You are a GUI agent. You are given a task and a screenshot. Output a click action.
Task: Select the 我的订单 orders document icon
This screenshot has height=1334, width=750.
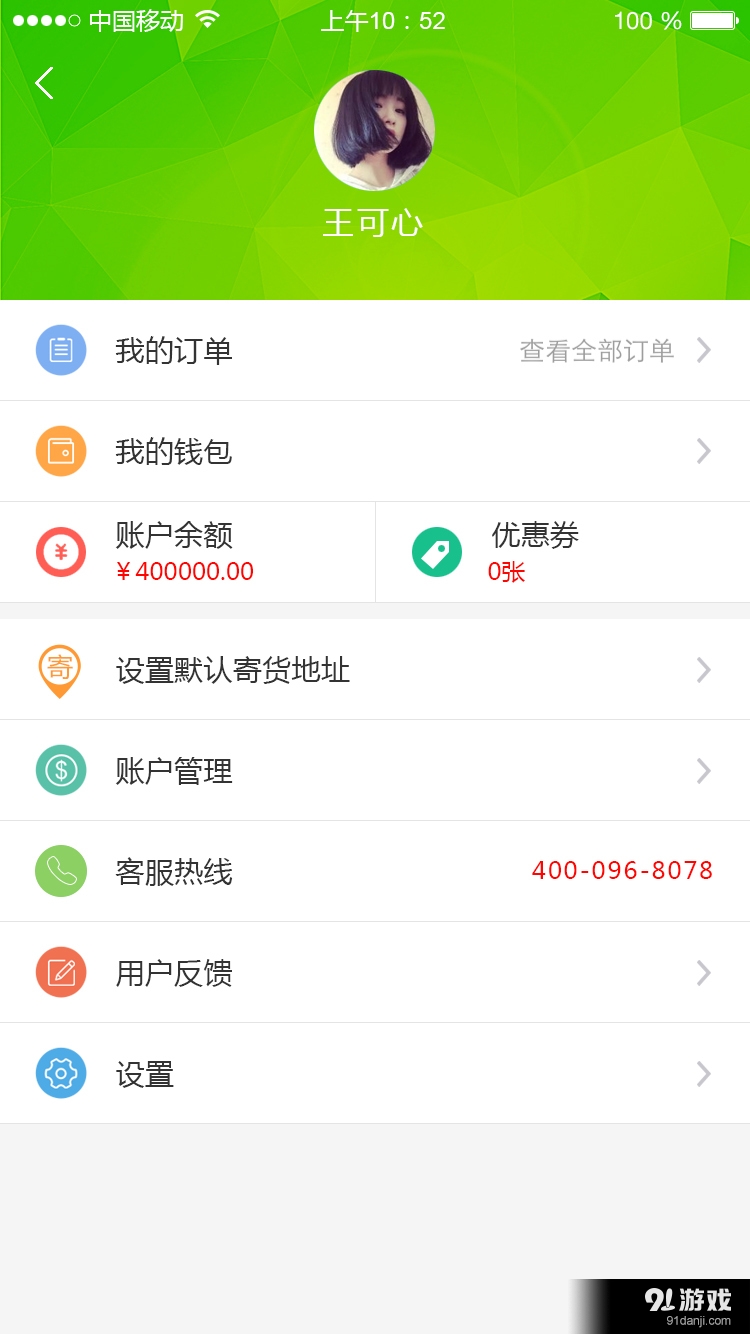(x=60, y=350)
